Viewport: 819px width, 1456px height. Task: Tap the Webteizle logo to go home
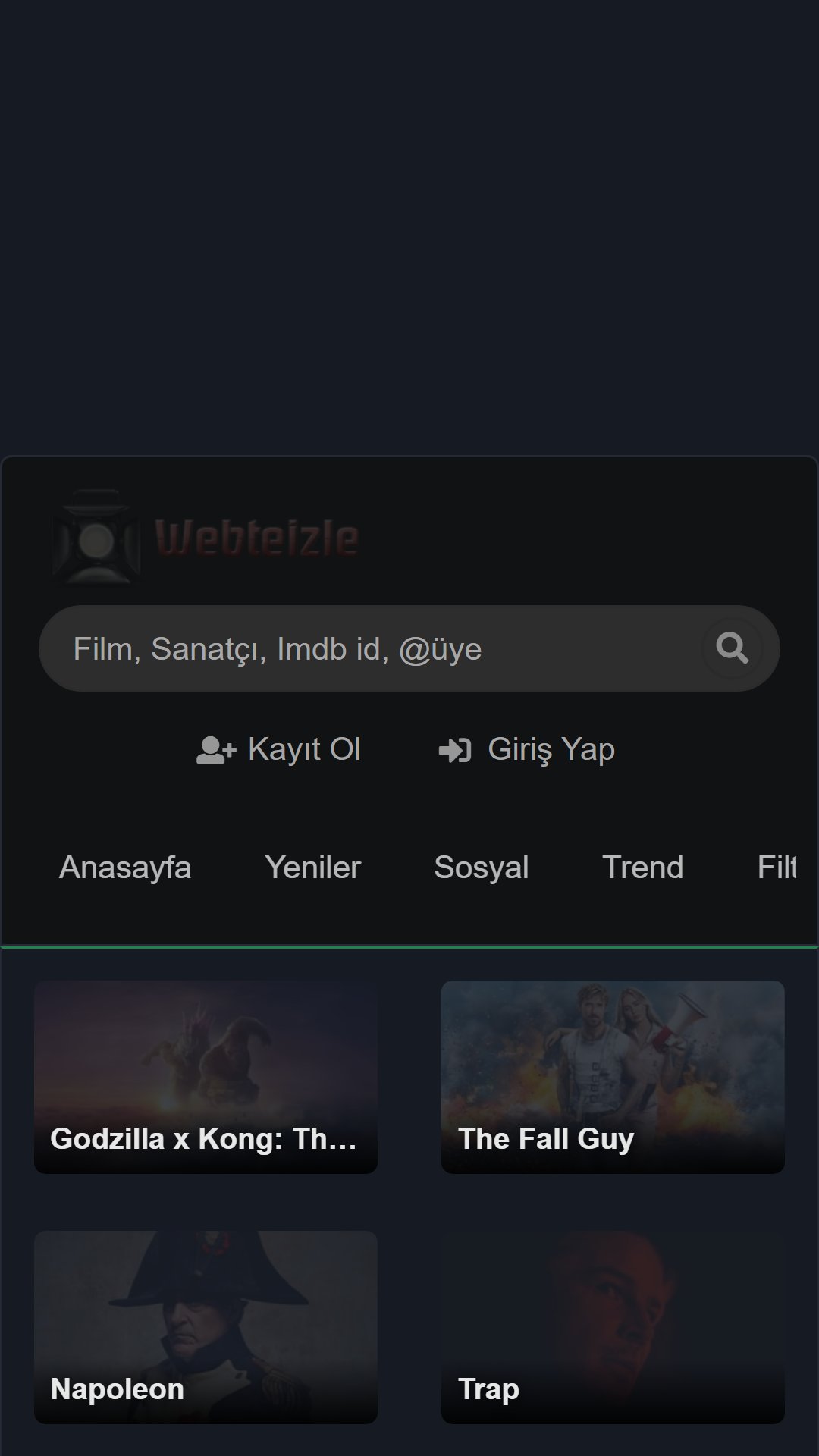coord(206,537)
